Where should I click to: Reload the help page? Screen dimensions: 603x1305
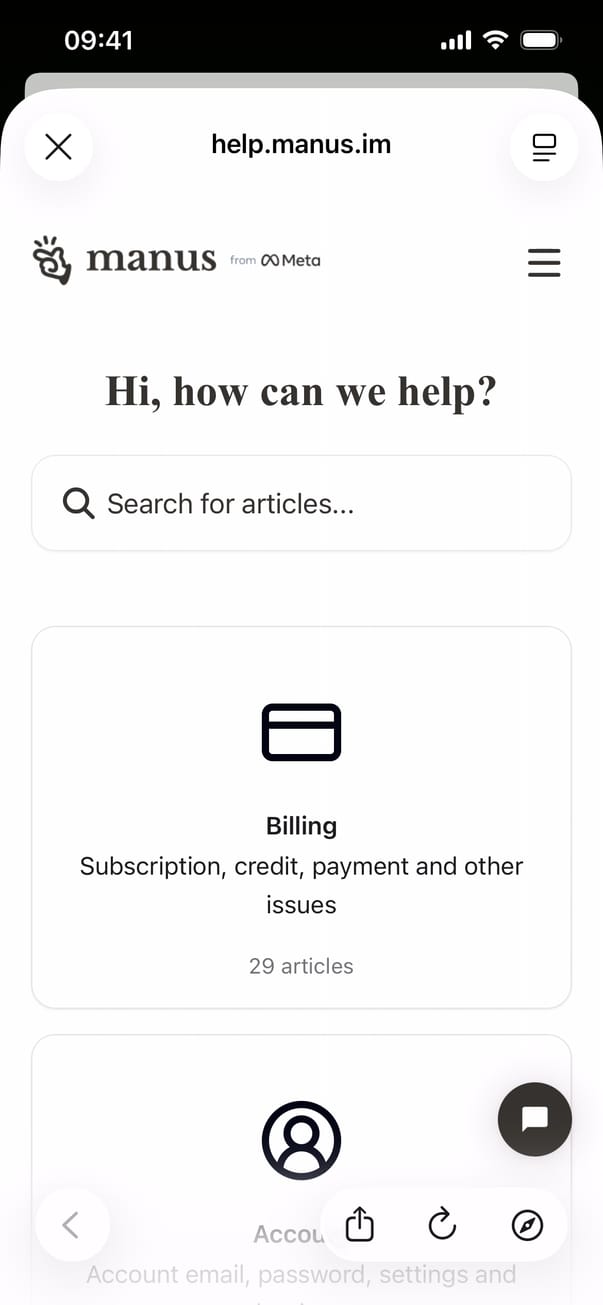[442, 1224]
